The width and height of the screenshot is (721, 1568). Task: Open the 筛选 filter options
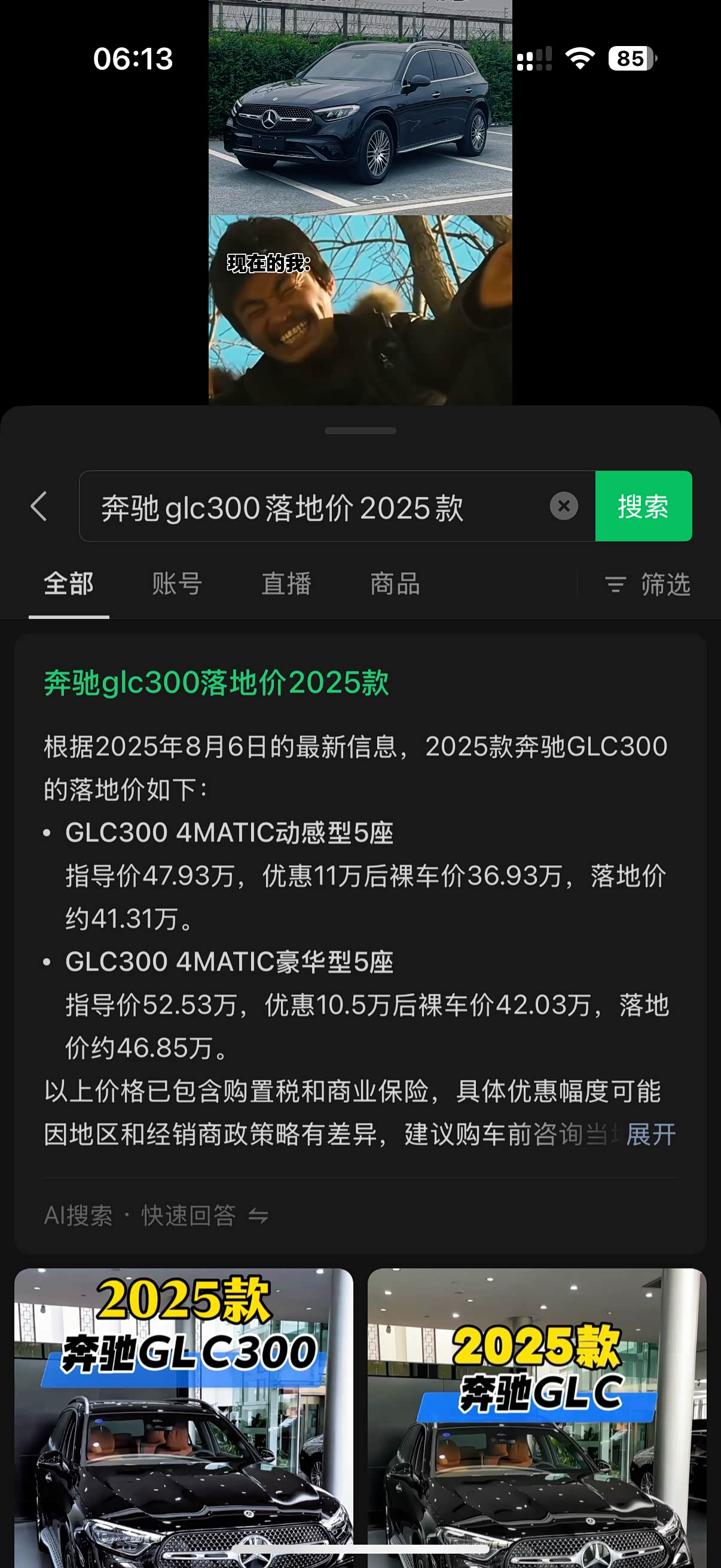tap(649, 585)
